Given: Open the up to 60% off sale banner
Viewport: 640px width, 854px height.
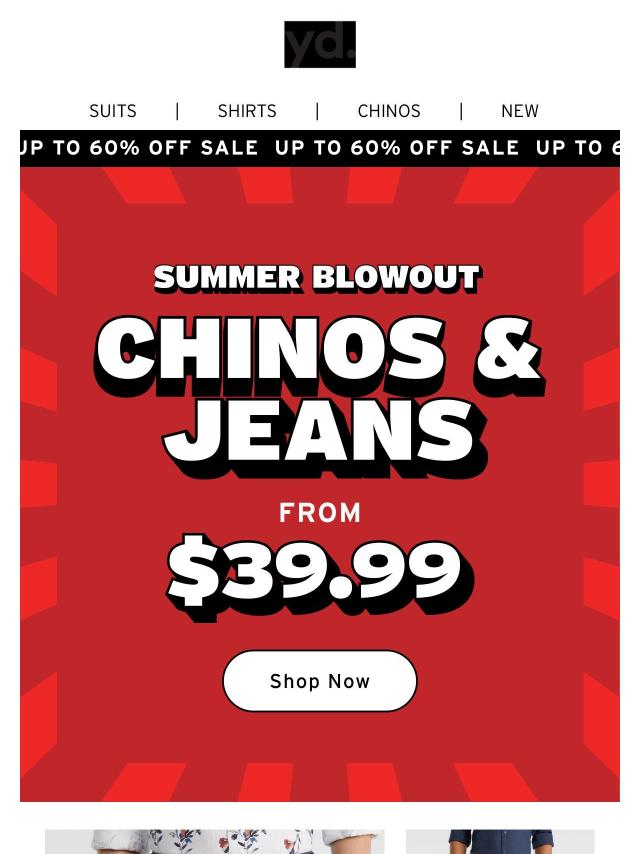Looking at the screenshot, I should 320,148.
